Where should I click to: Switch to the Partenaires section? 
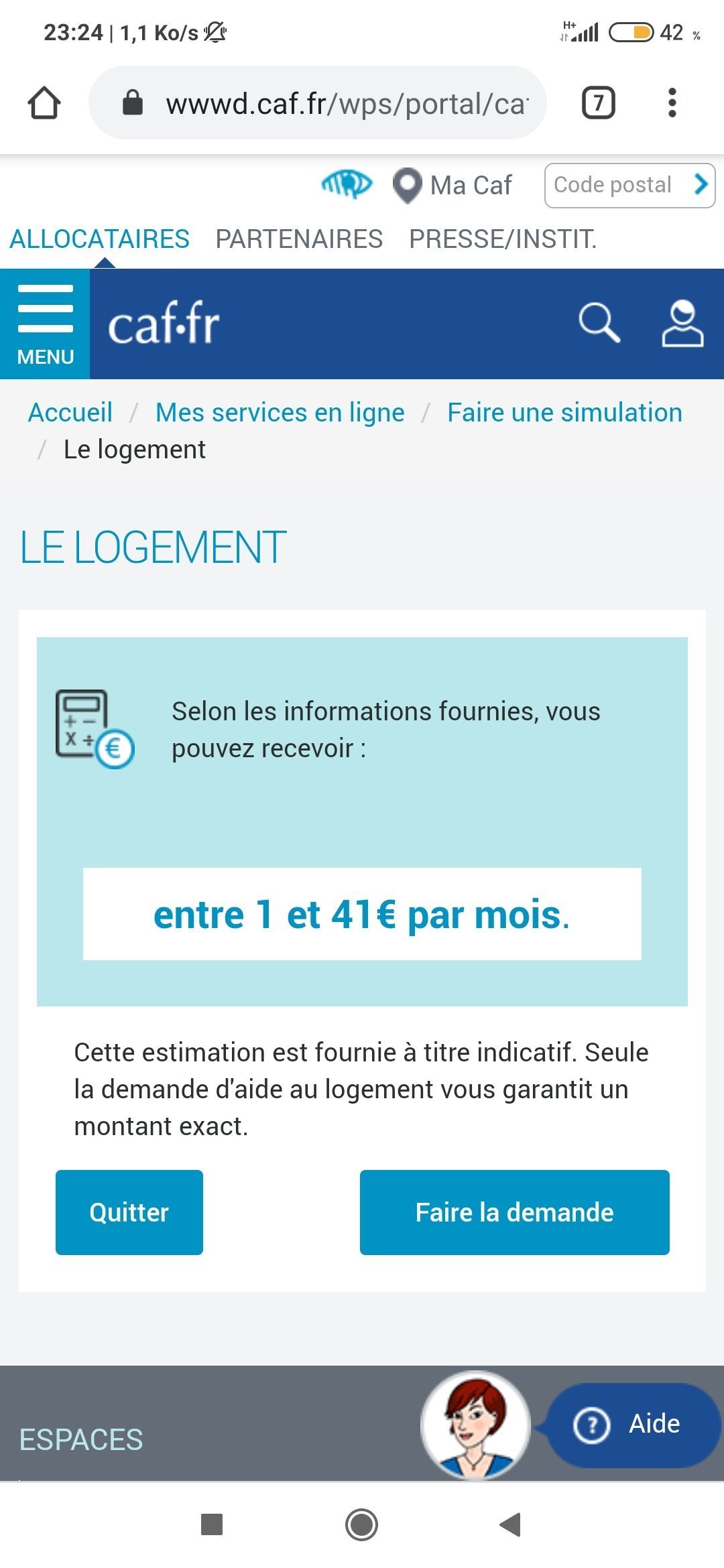point(299,239)
